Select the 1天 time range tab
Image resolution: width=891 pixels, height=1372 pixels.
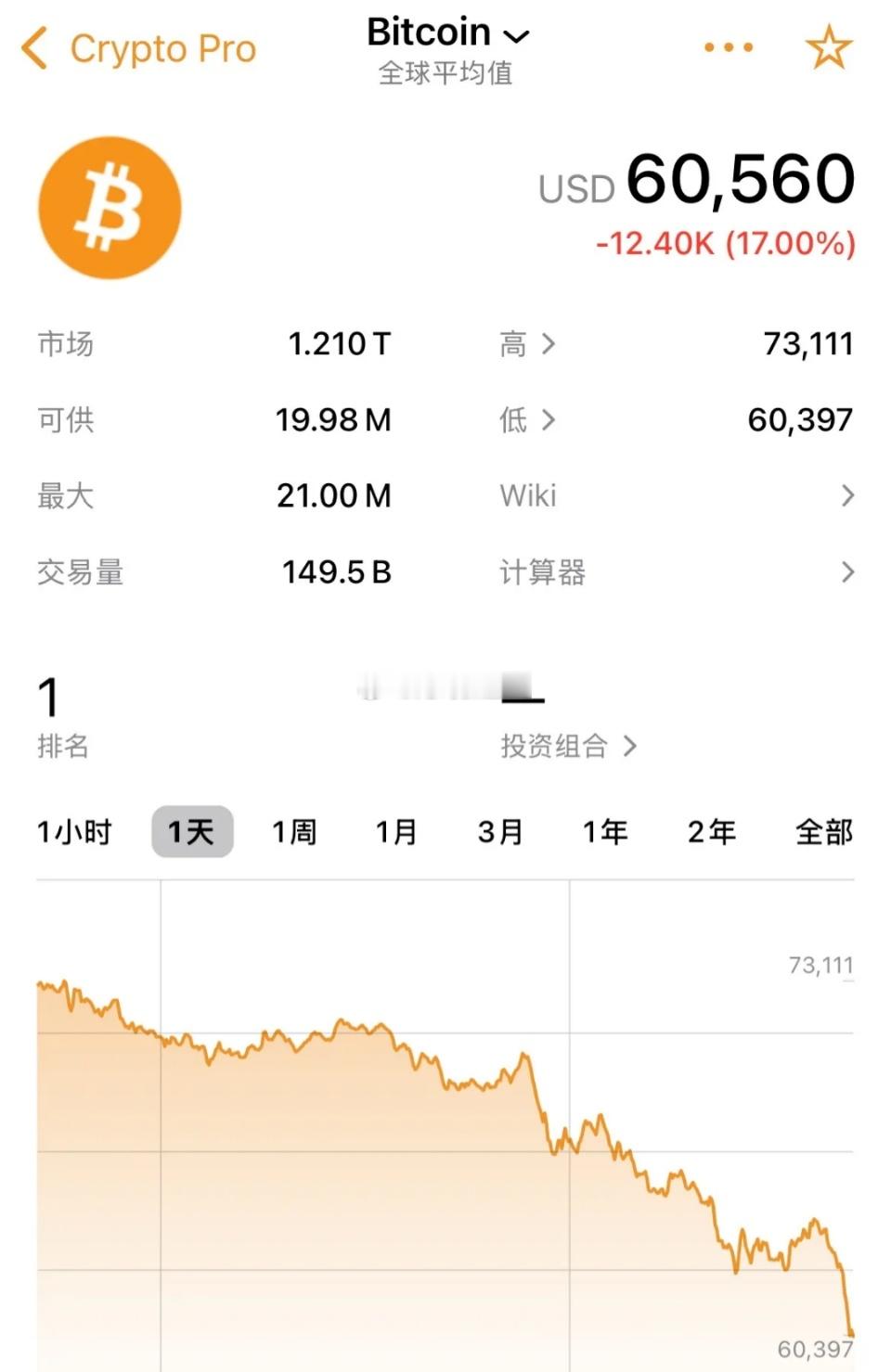click(x=191, y=832)
